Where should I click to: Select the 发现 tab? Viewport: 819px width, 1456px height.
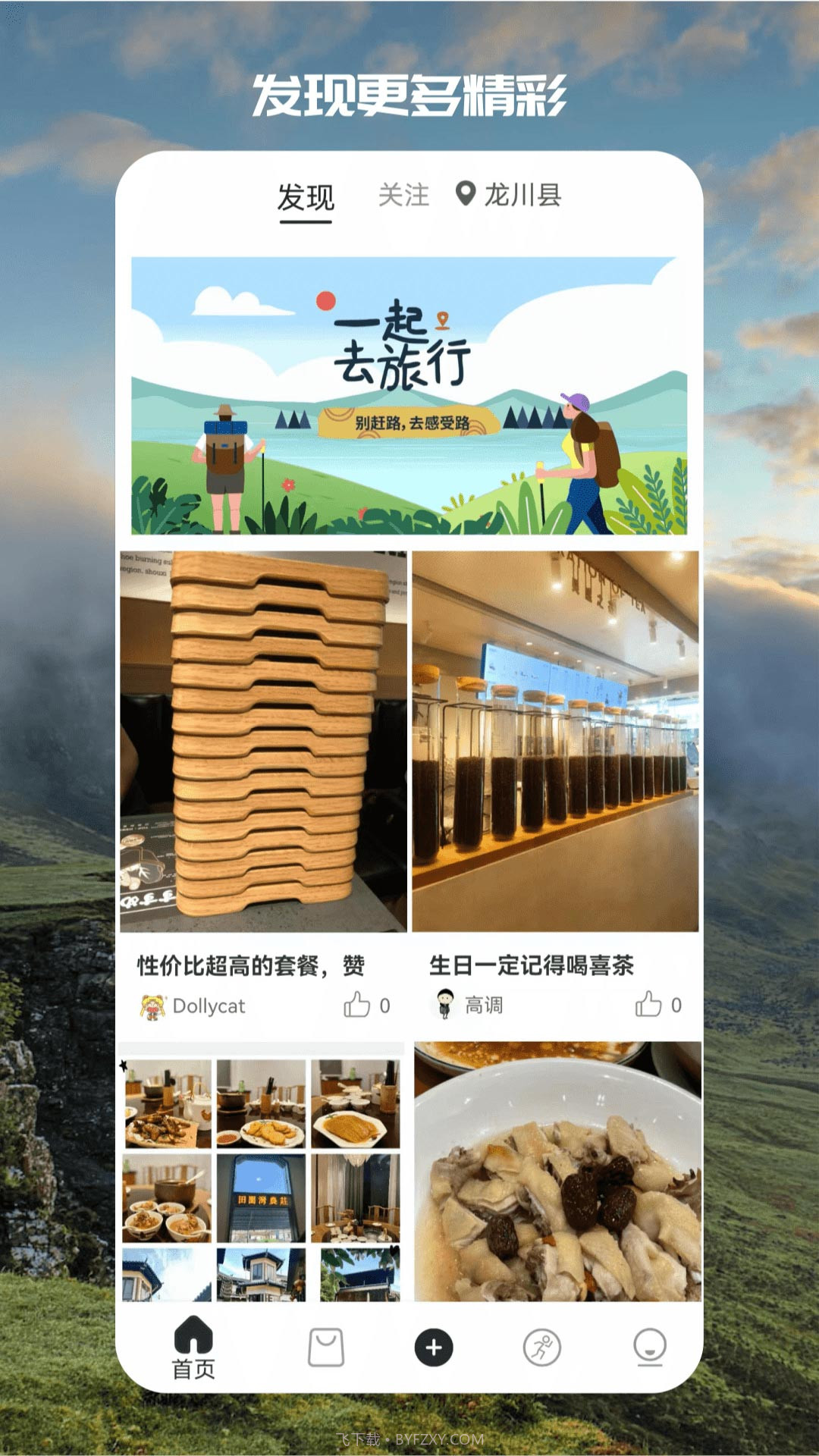pos(306,196)
